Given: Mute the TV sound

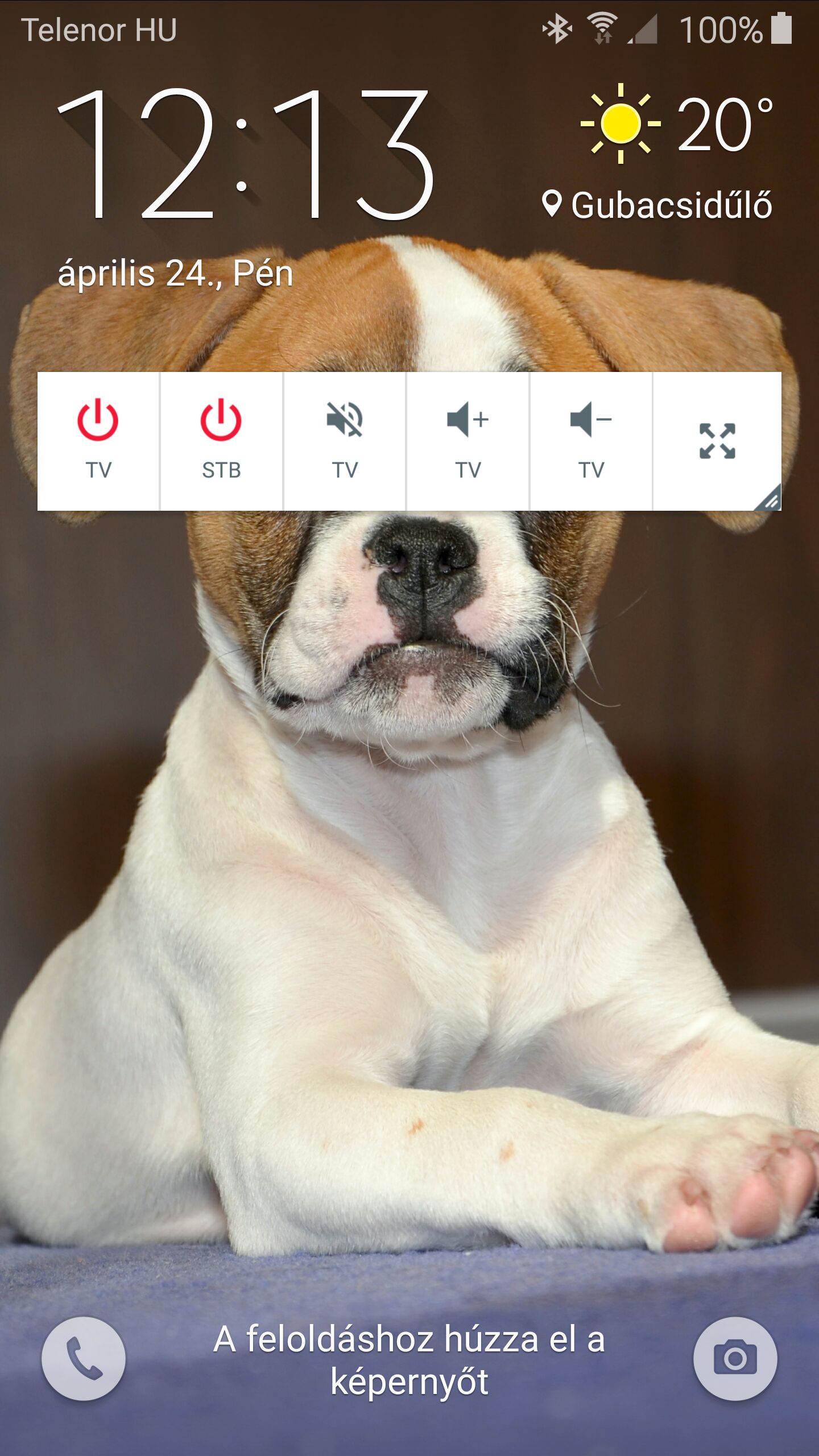Looking at the screenshot, I should point(345,441).
